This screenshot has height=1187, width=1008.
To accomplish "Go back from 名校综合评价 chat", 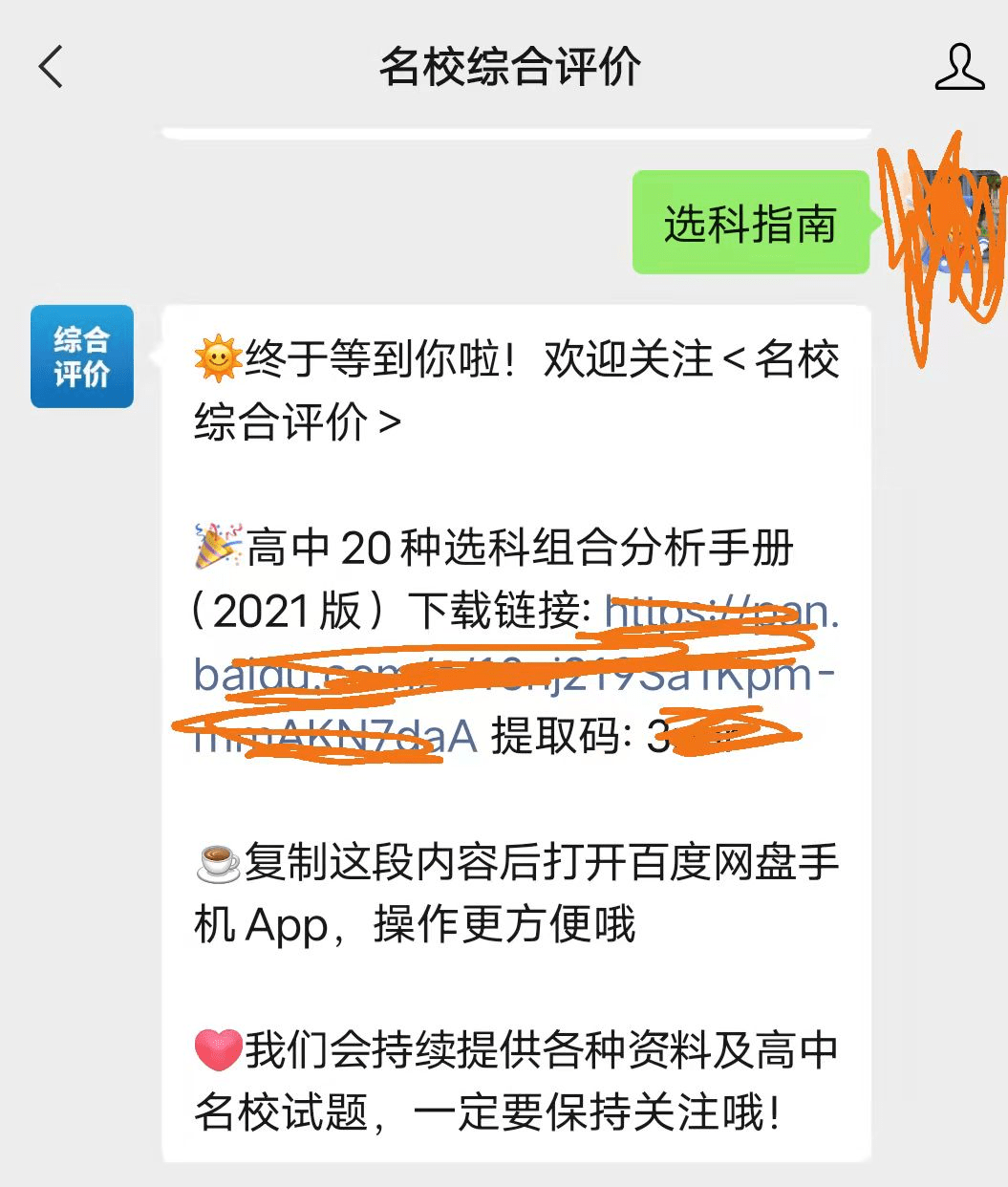I will (x=51, y=68).
